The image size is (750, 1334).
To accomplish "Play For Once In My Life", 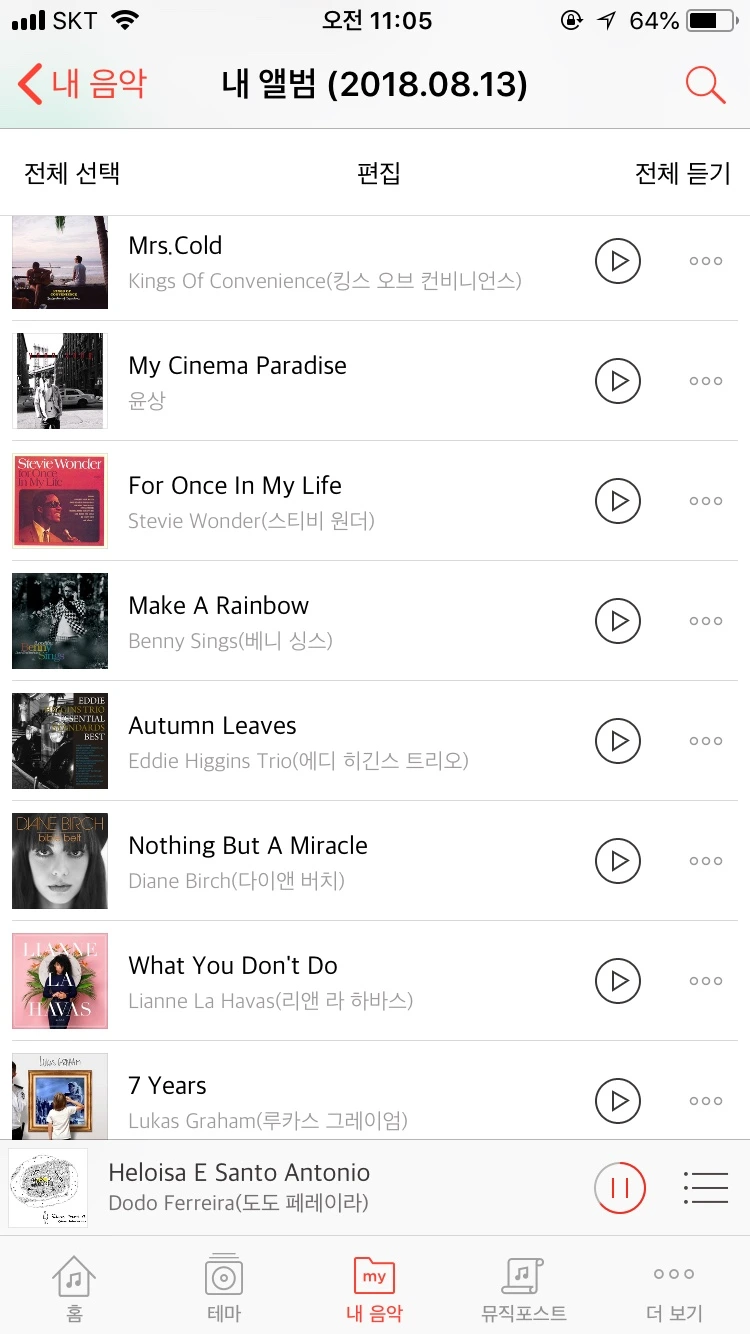I will [x=618, y=501].
